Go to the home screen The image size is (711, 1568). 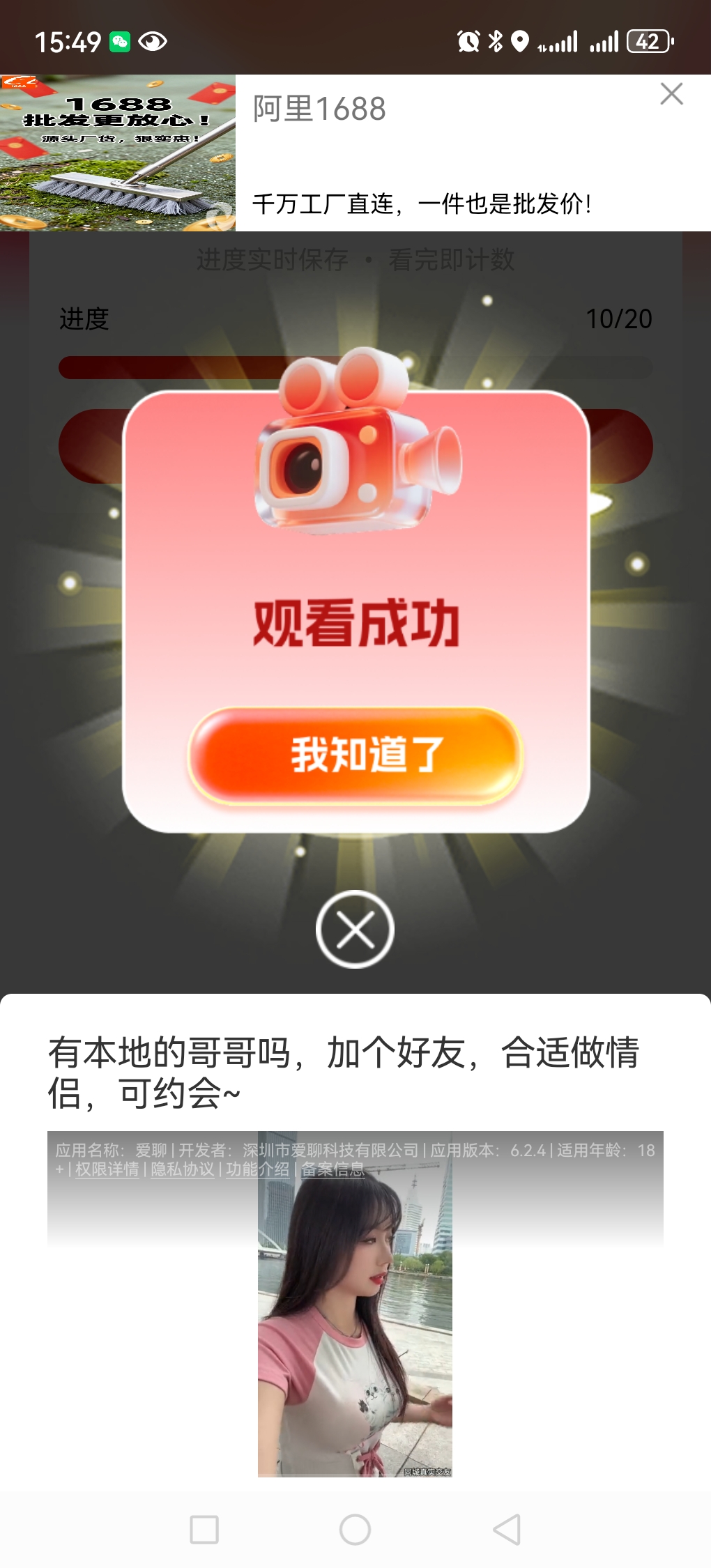point(355,1530)
